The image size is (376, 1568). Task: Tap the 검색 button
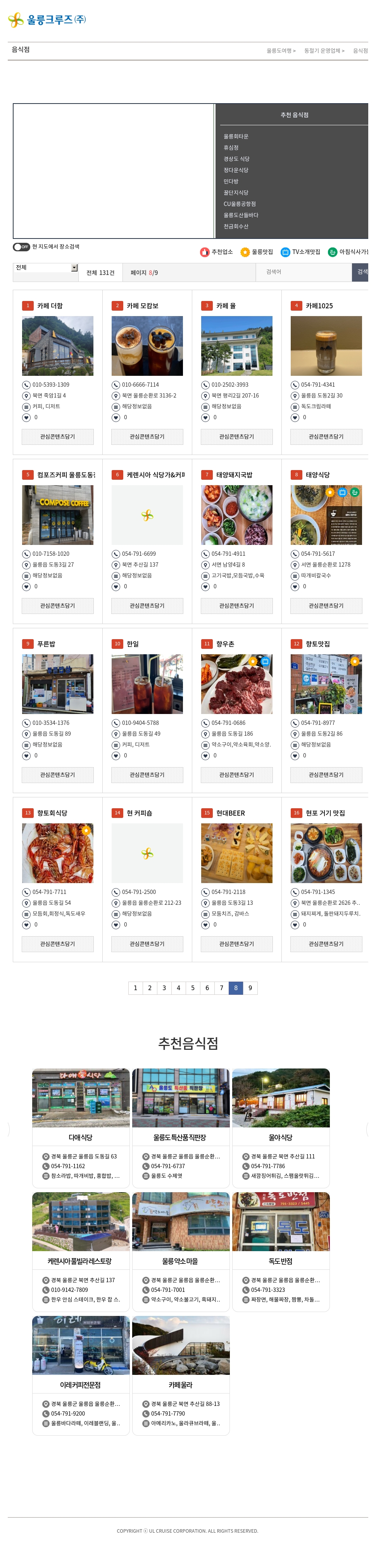tap(361, 272)
